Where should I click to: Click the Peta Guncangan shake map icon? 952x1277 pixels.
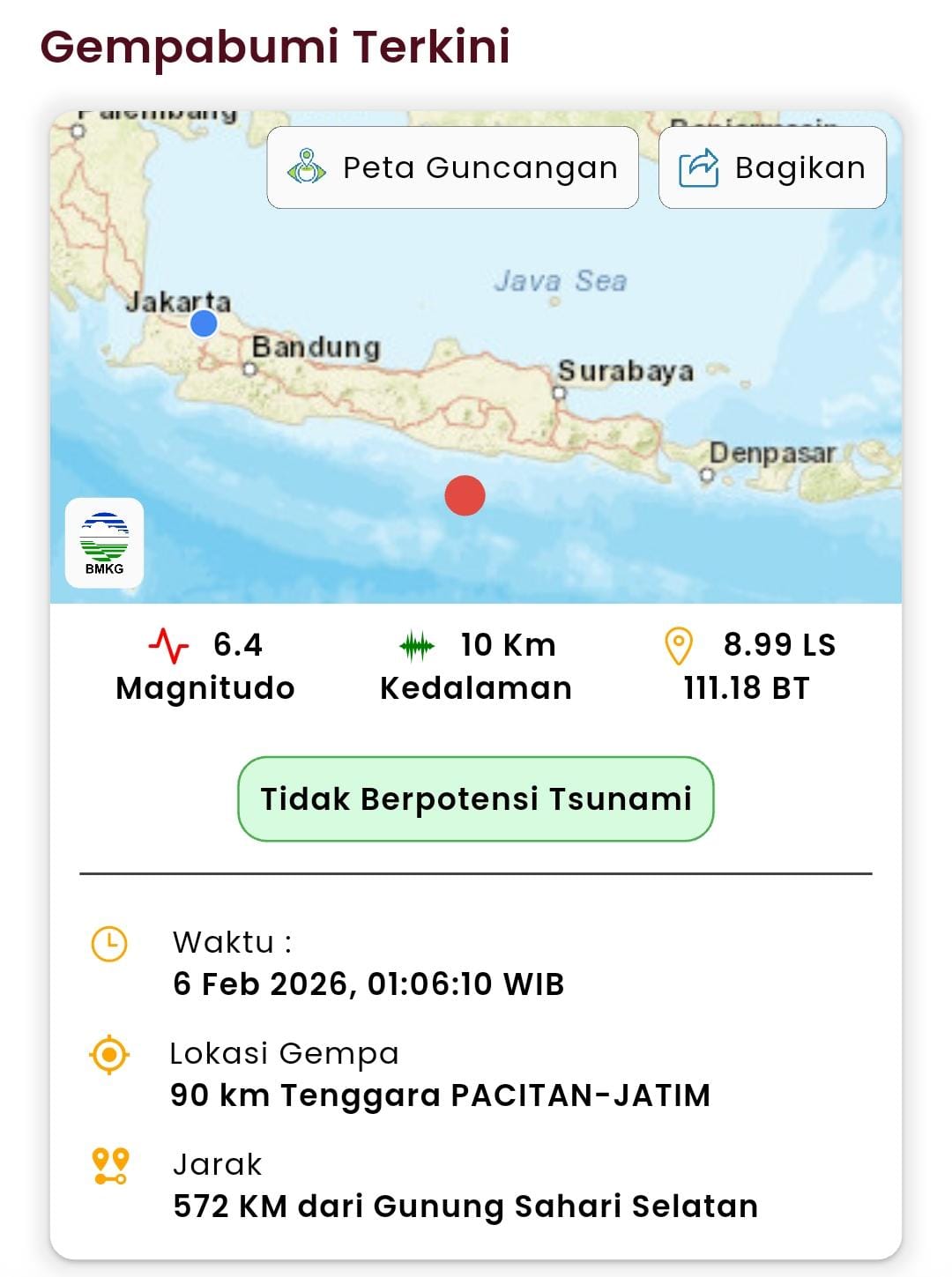(x=306, y=167)
